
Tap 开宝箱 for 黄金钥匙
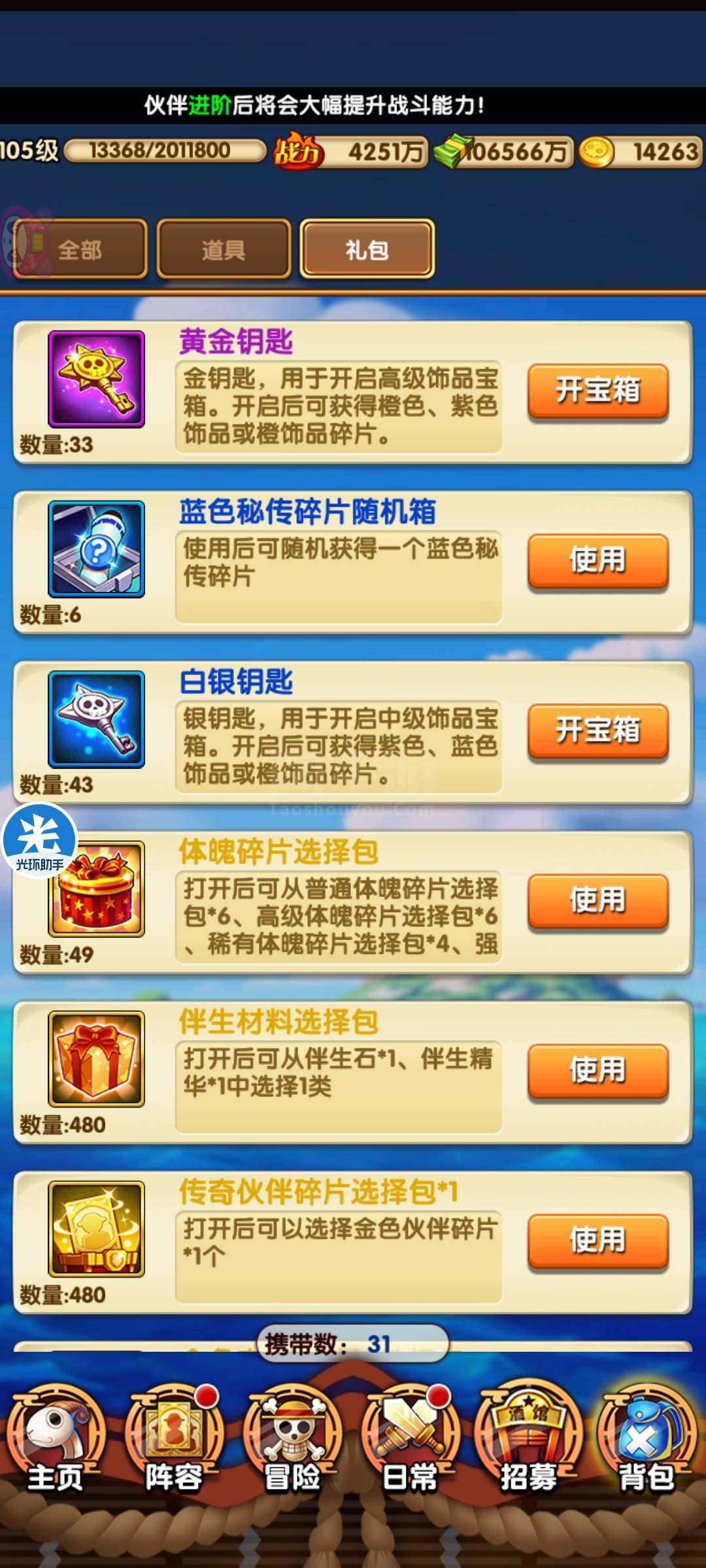coord(598,391)
